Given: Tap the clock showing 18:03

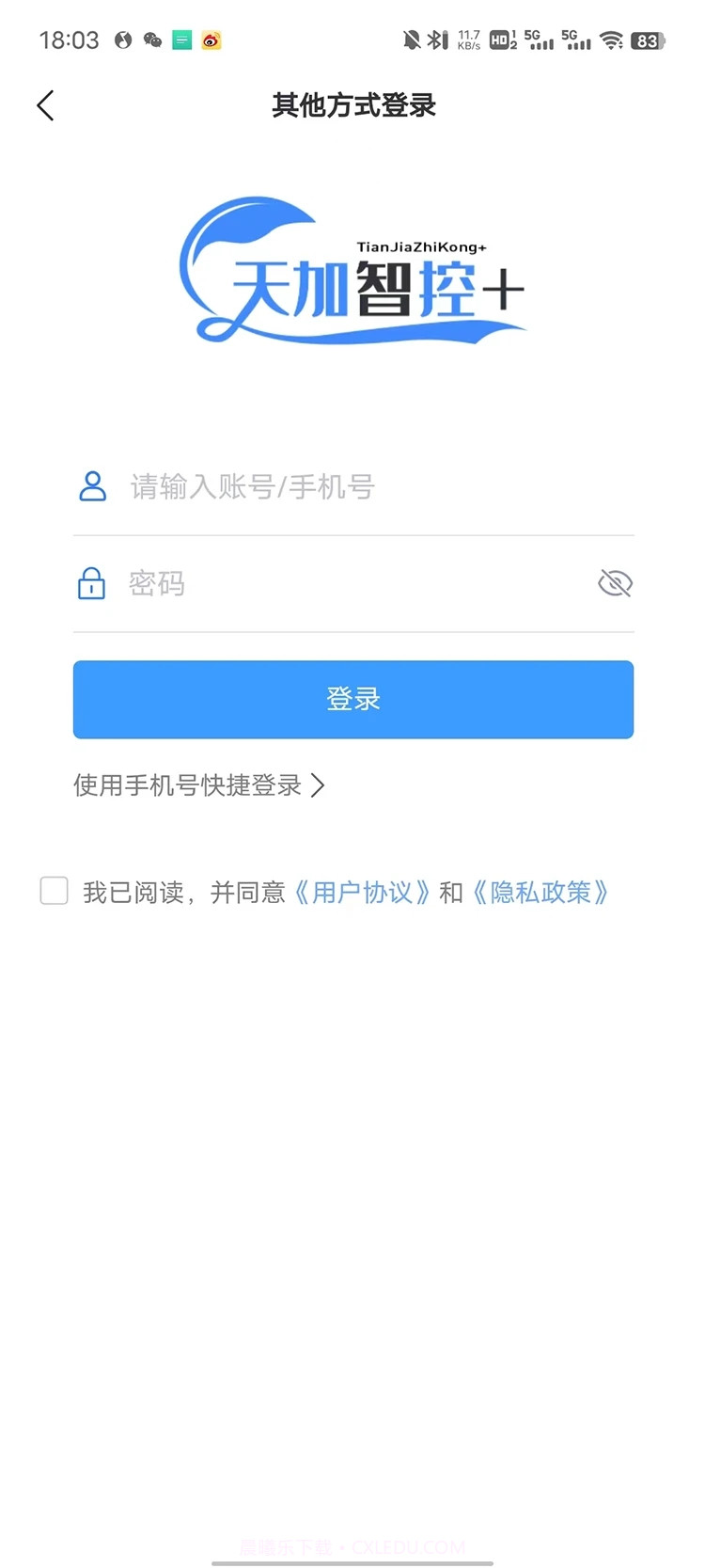Looking at the screenshot, I should (68, 40).
